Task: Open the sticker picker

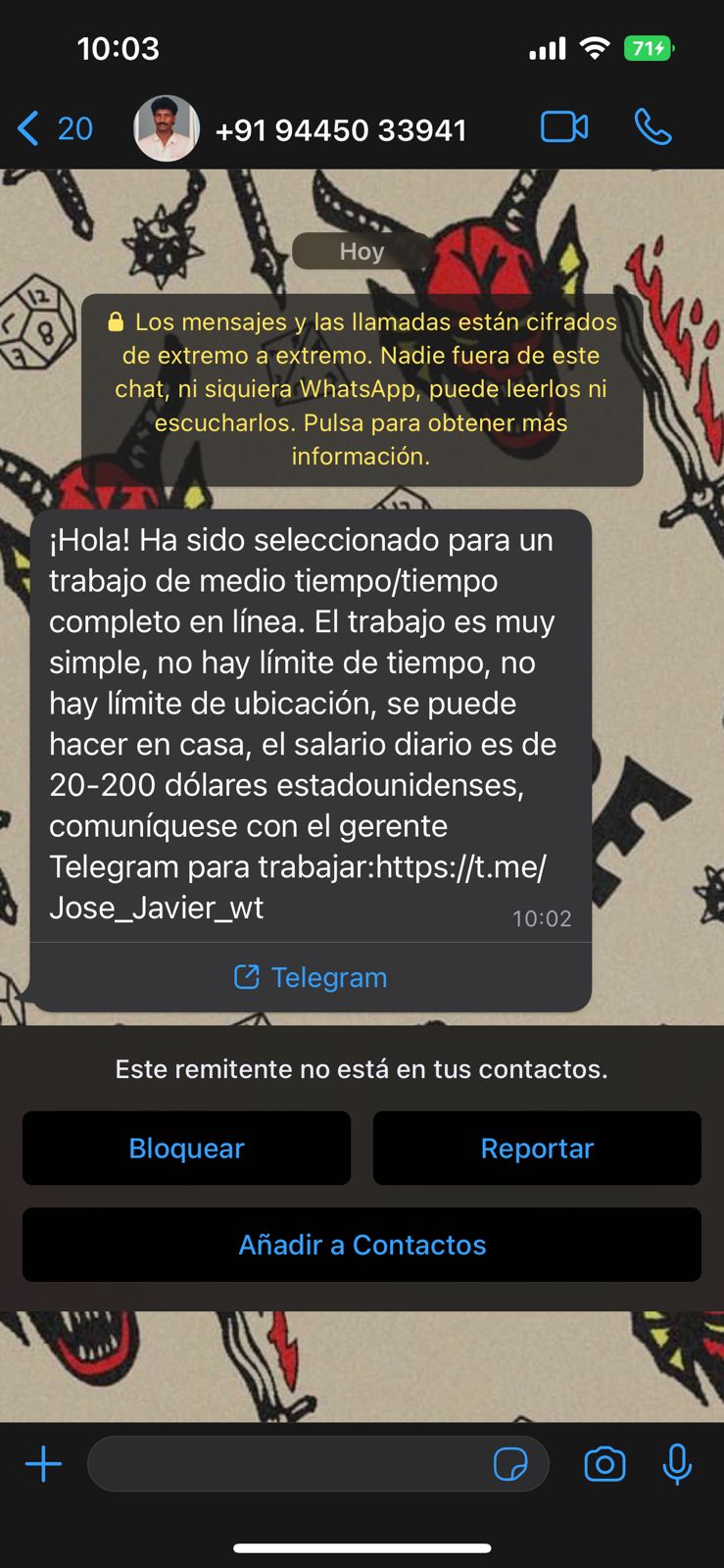Action: 510,1465
